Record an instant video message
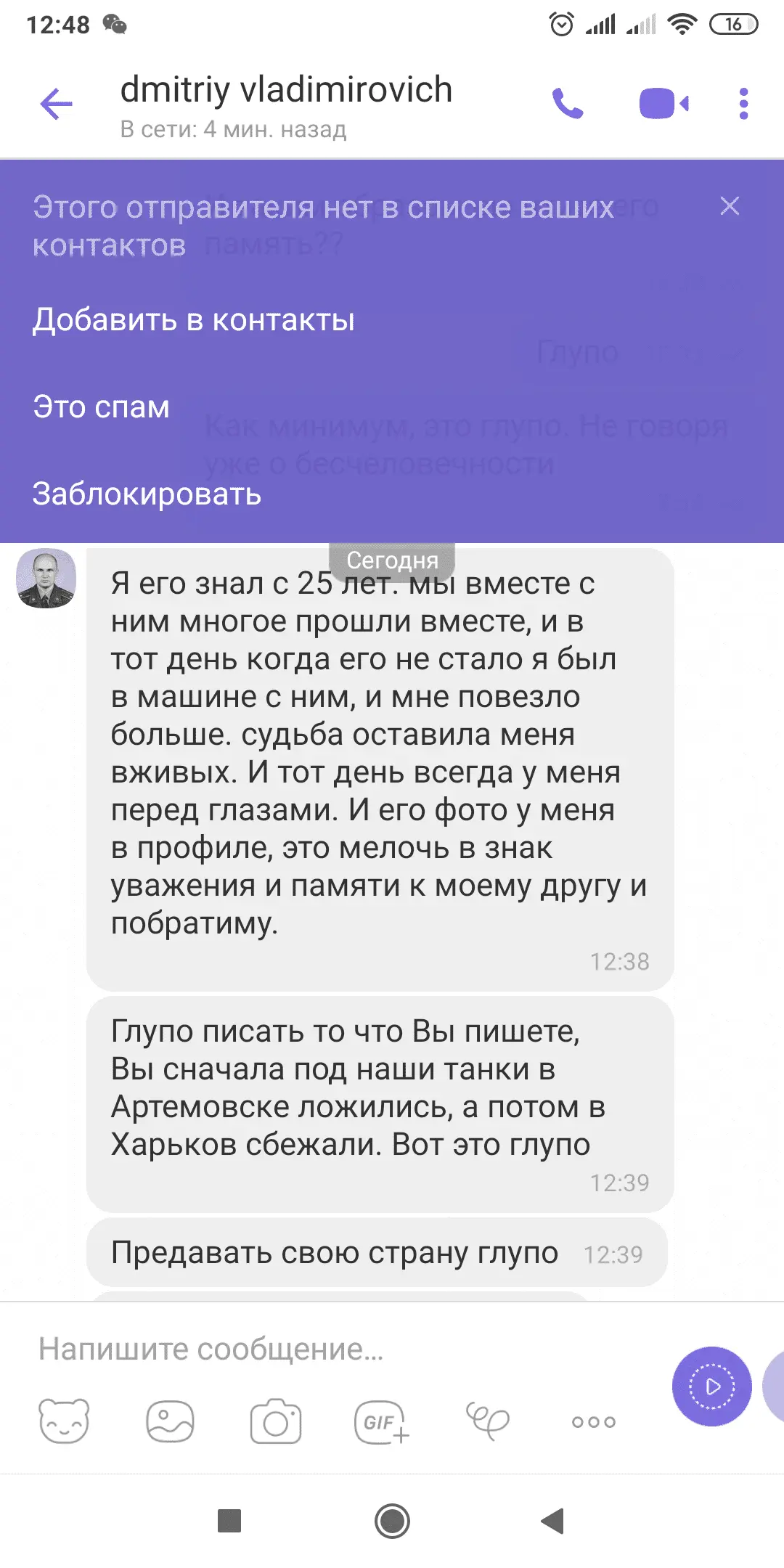 (711, 1387)
